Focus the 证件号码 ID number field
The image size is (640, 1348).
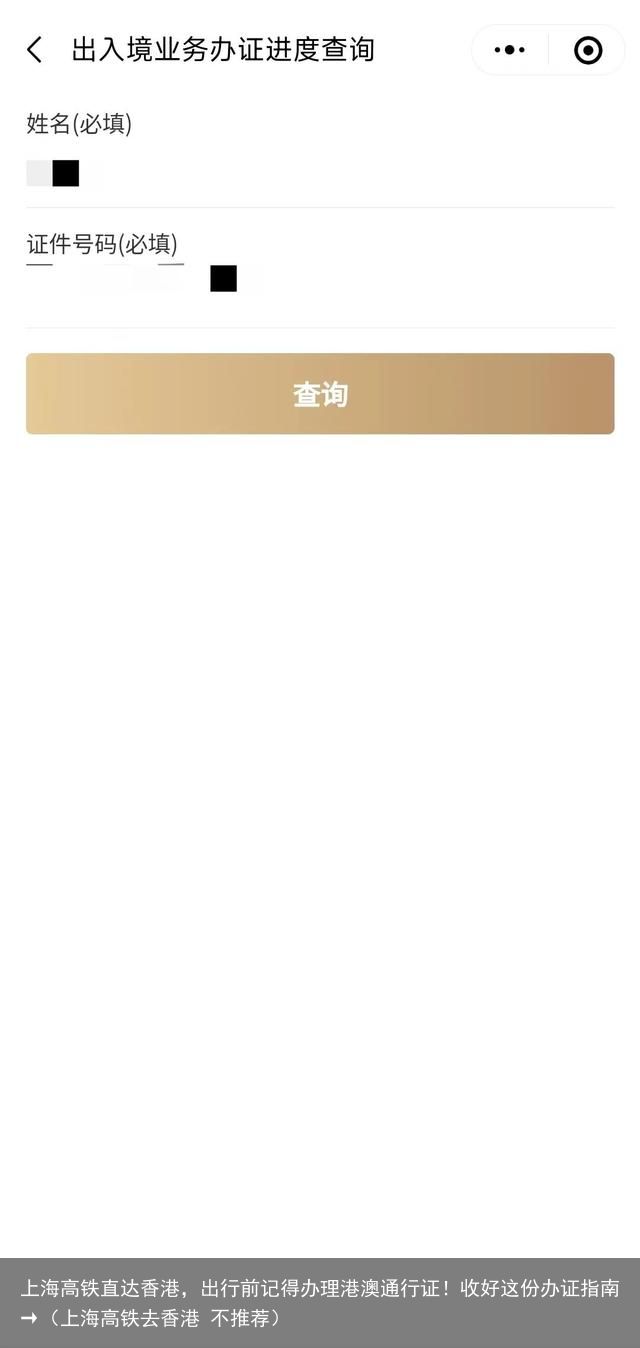click(320, 280)
